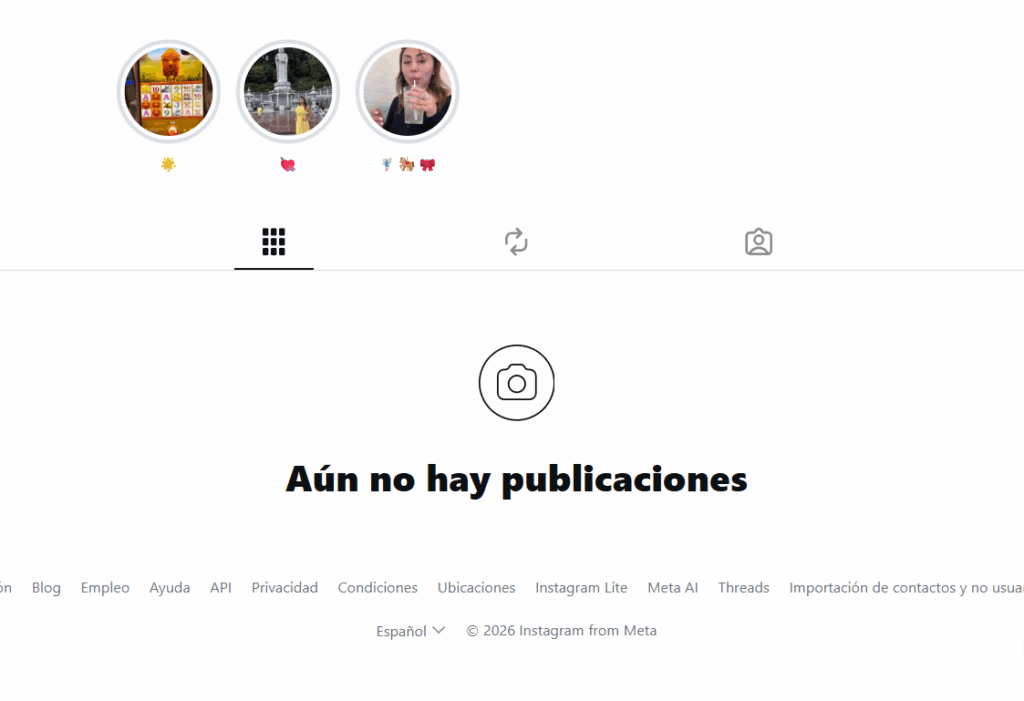1024x701 pixels.
Task: Switch to the tagged photos tab
Action: 759,242
